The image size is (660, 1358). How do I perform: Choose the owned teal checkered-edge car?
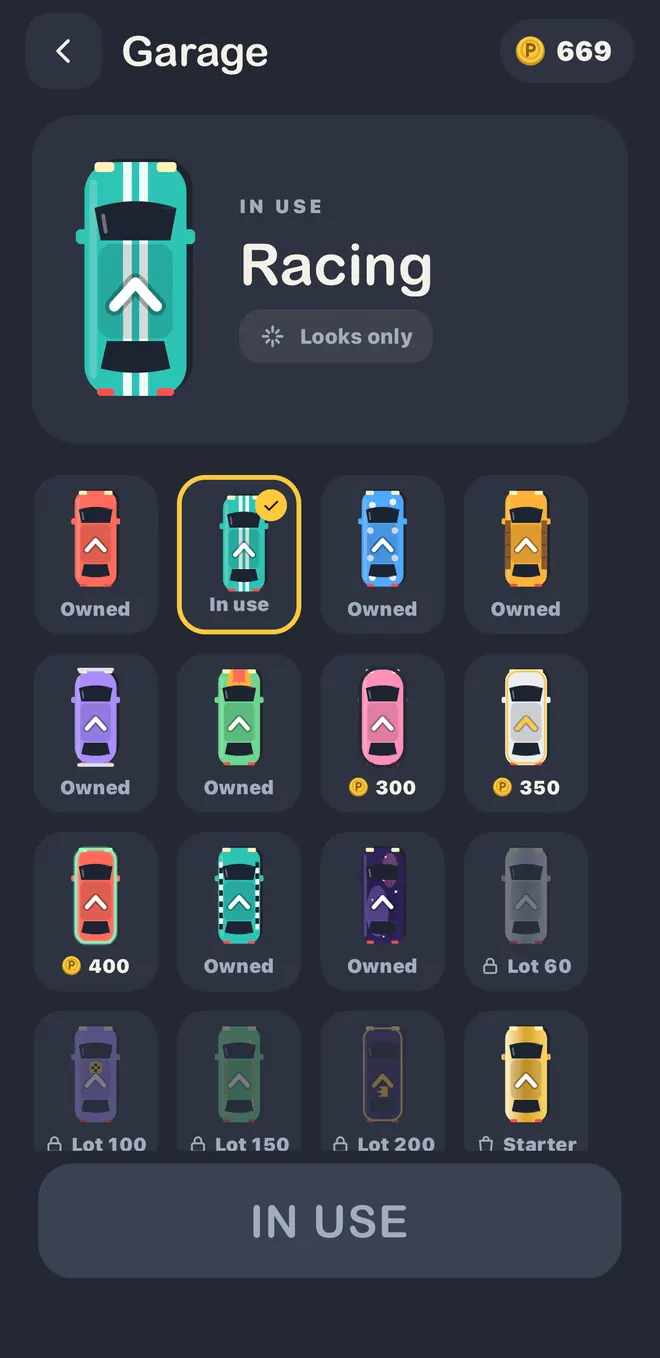click(239, 912)
